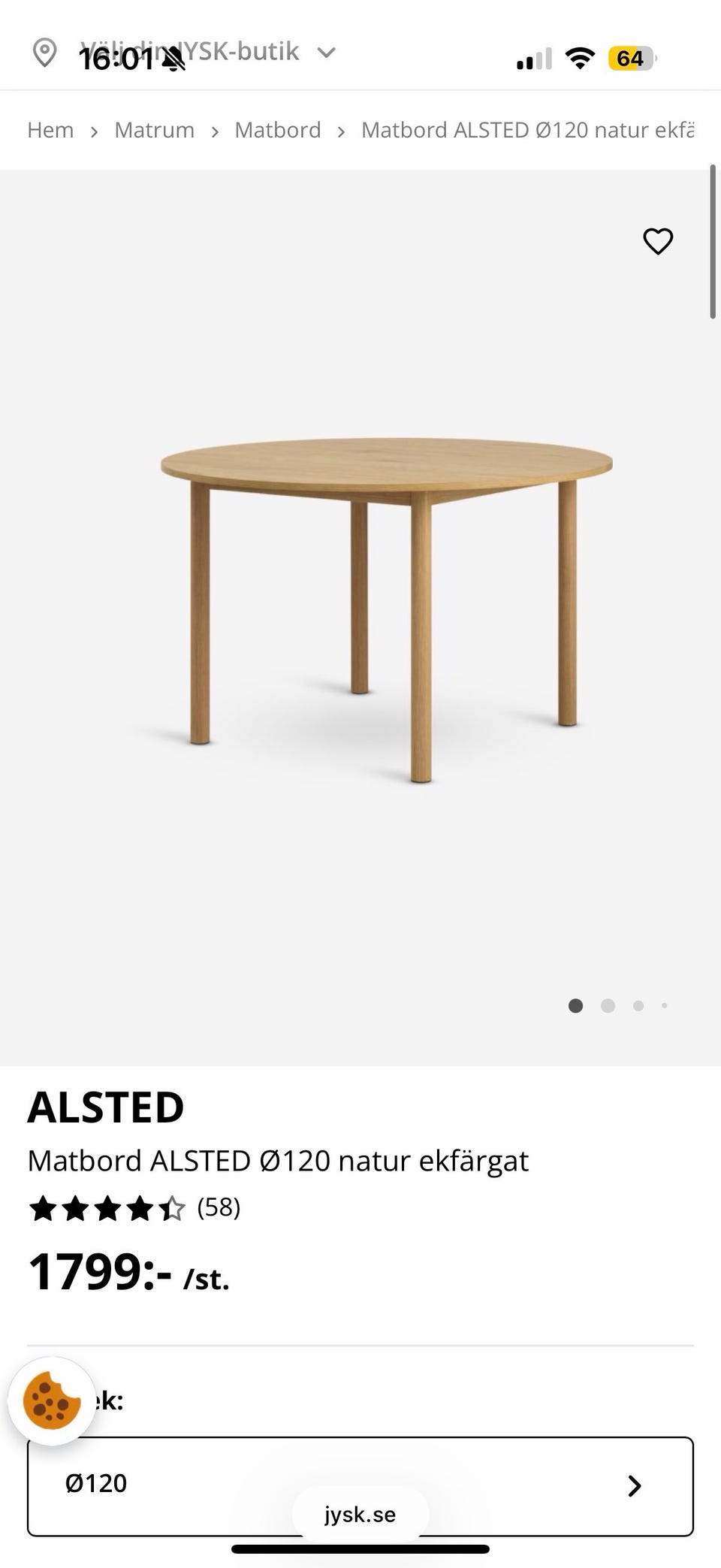This screenshot has height=1568, width=721.
Task: Tap the jysk.se address pill
Action: click(x=360, y=1514)
